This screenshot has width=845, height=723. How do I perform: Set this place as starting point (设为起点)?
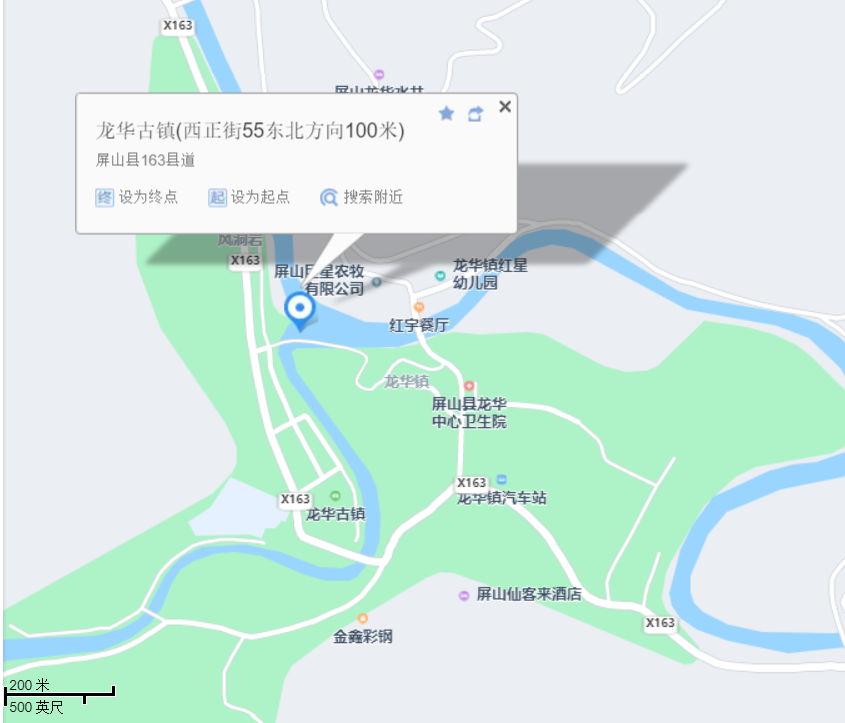pyautogui.click(x=249, y=197)
